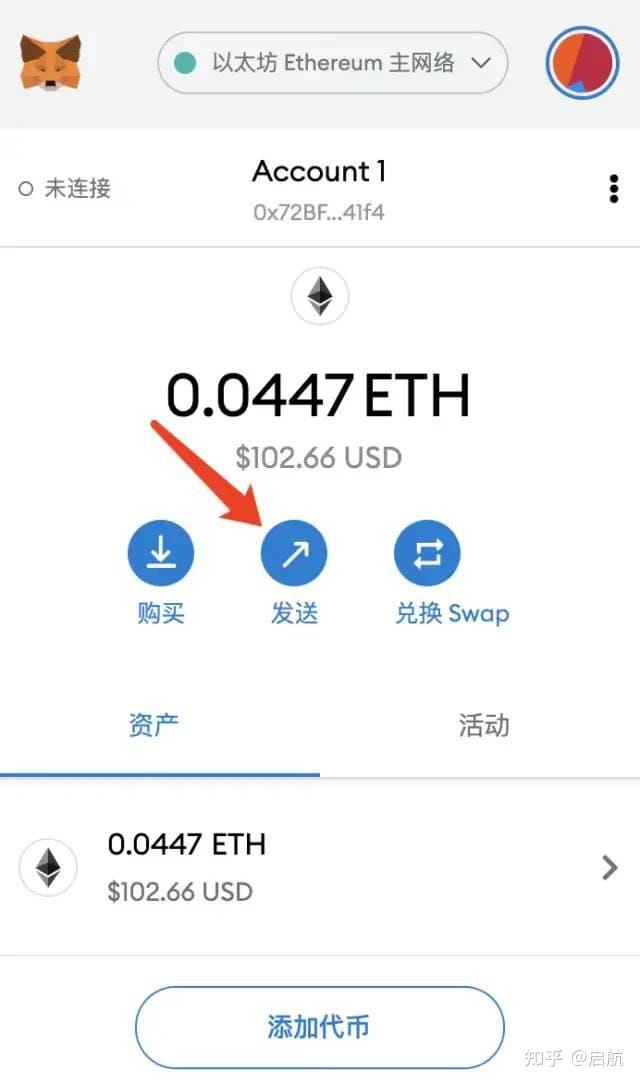Switch to the 活动 tab
Image resolution: width=640 pixels, height=1084 pixels.
coord(484,725)
